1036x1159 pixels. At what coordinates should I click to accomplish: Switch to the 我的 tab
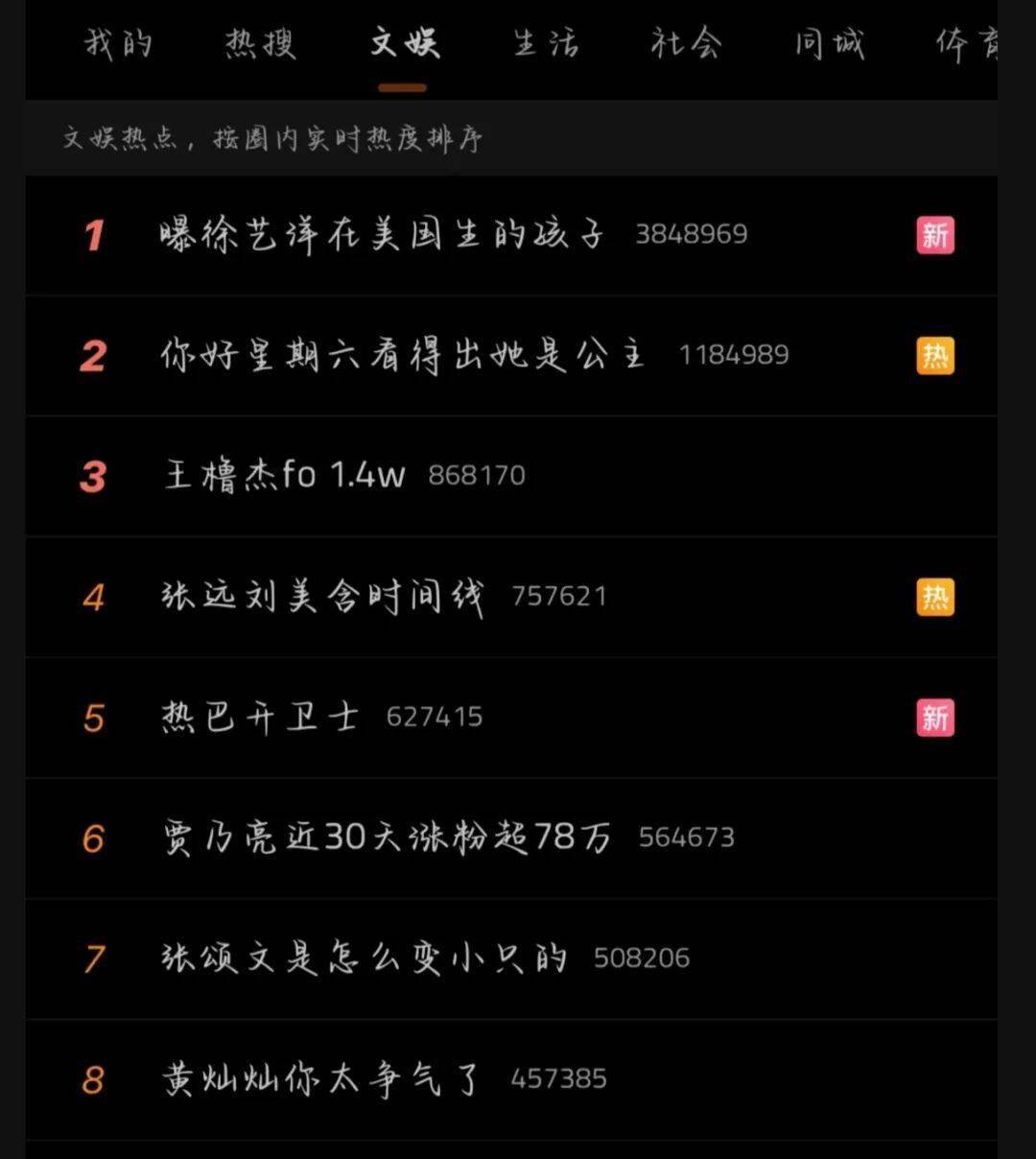coord(118,44)
